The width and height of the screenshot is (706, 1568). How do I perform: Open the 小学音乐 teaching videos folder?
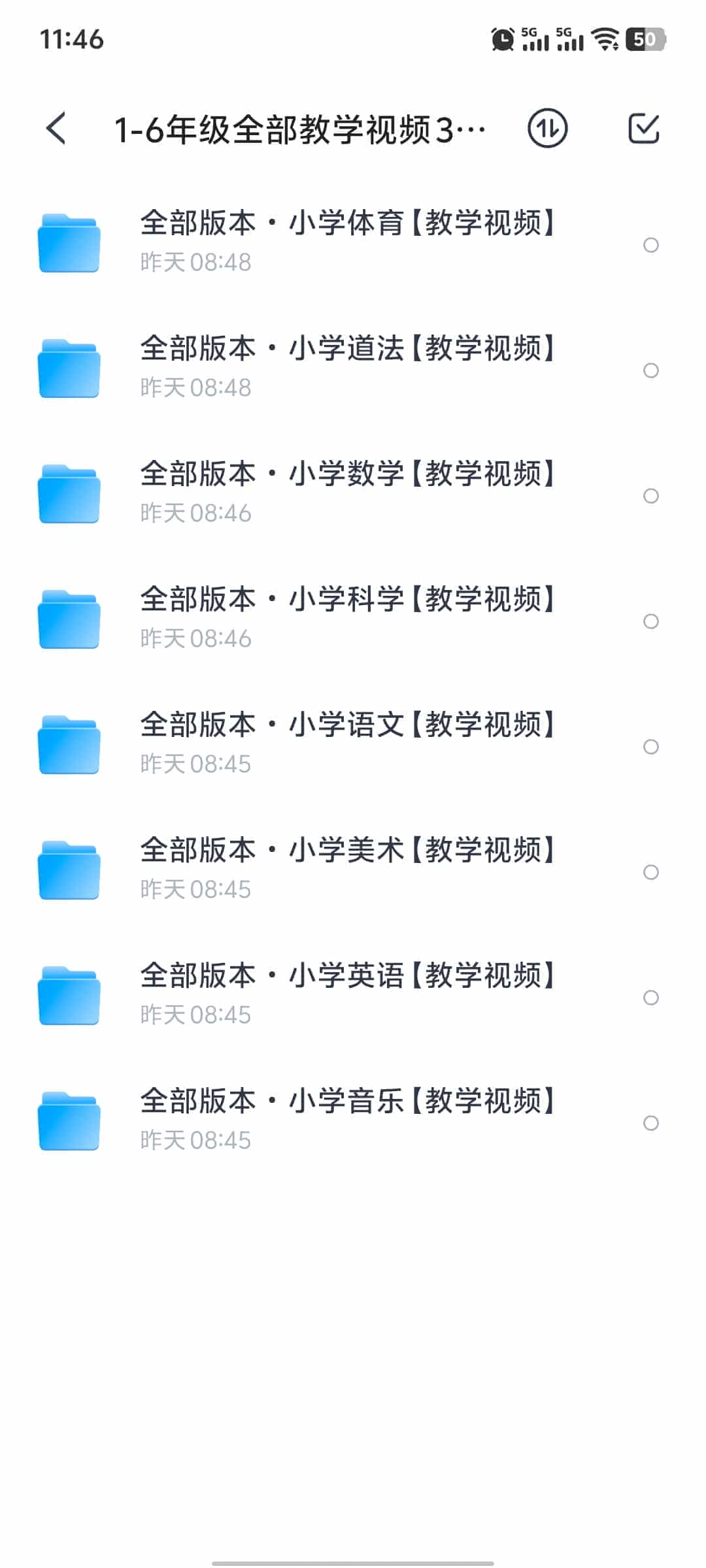point(346,1102)
